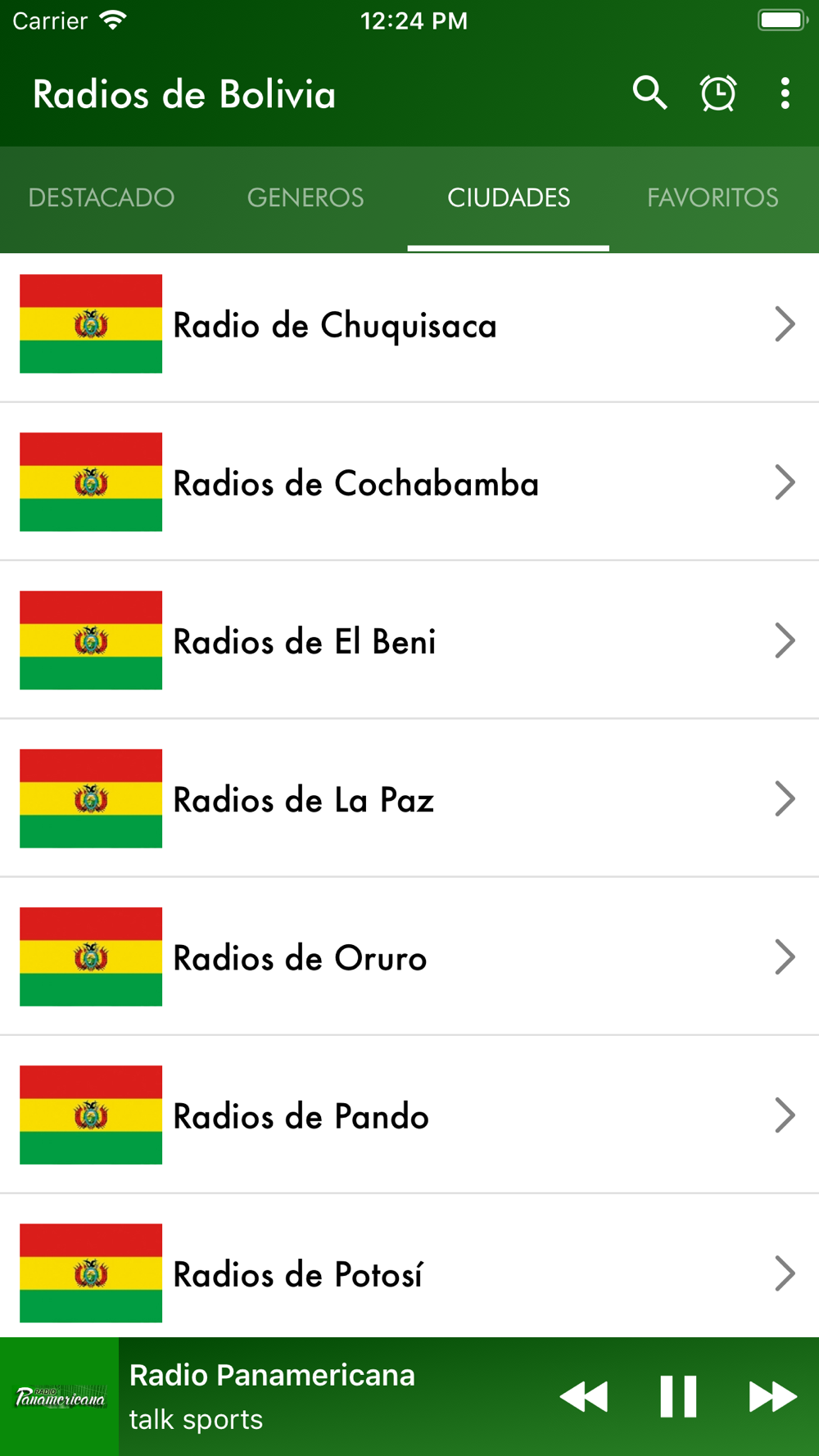Browse Radios de Oruro

coord(409,957)
